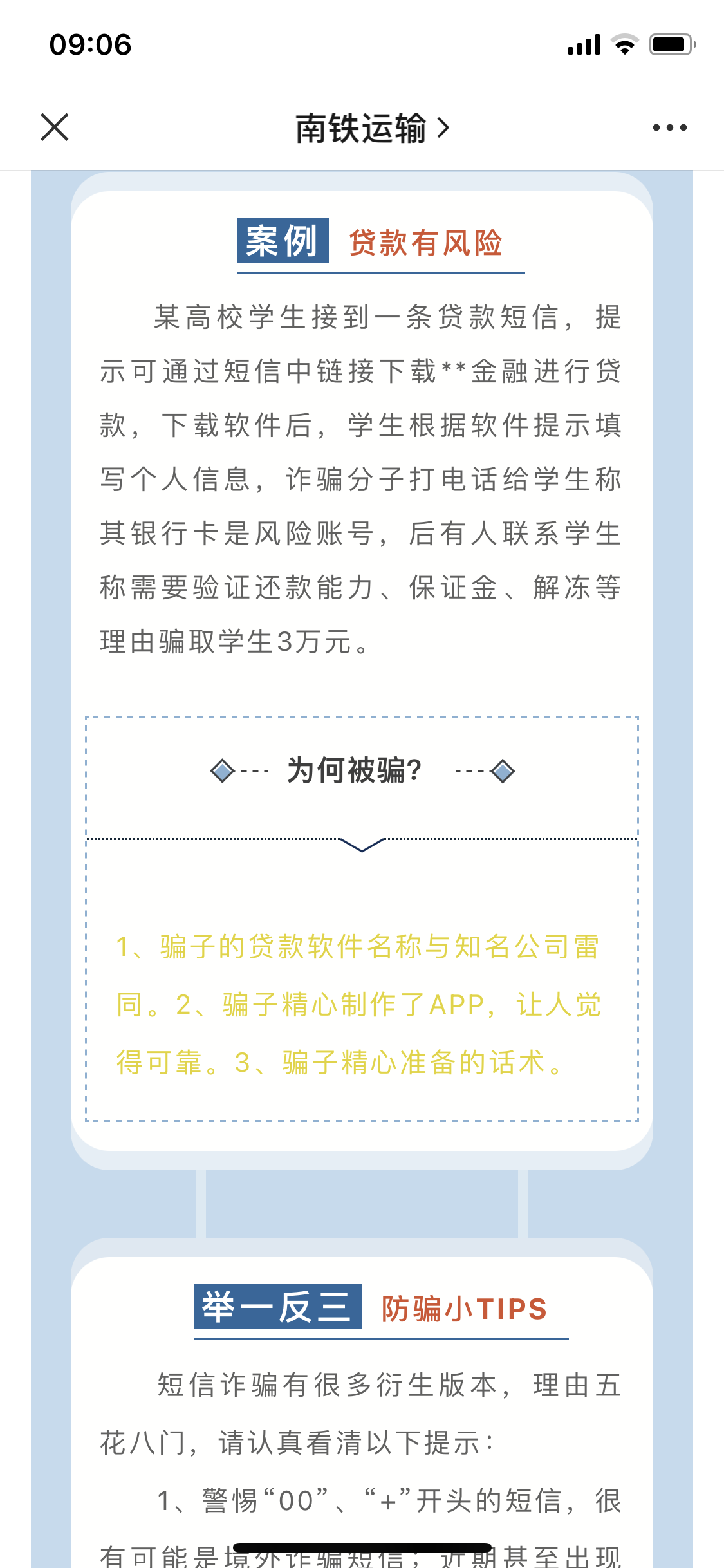
Task: Close the article page
Action: pos(55,127)
